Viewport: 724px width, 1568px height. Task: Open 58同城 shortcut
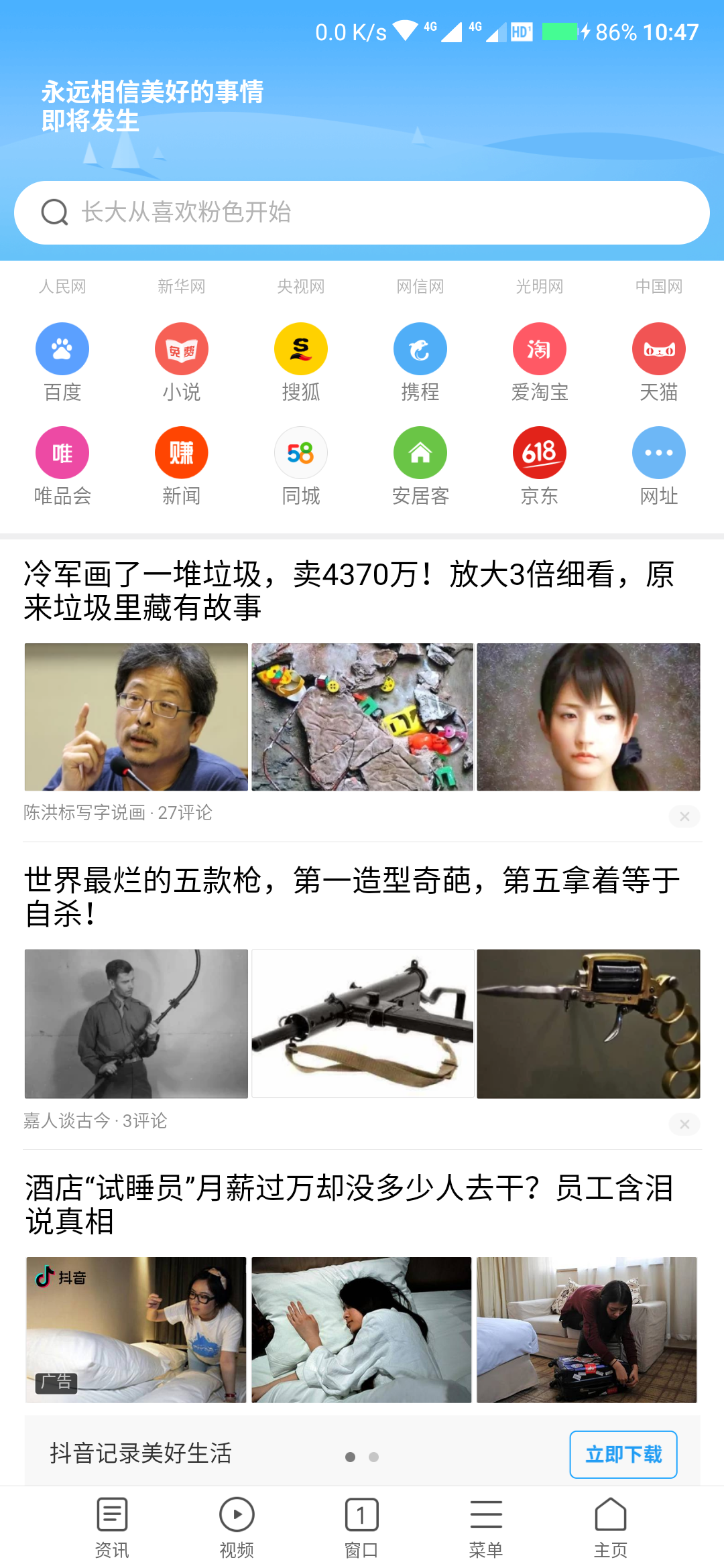pos(301,466)
